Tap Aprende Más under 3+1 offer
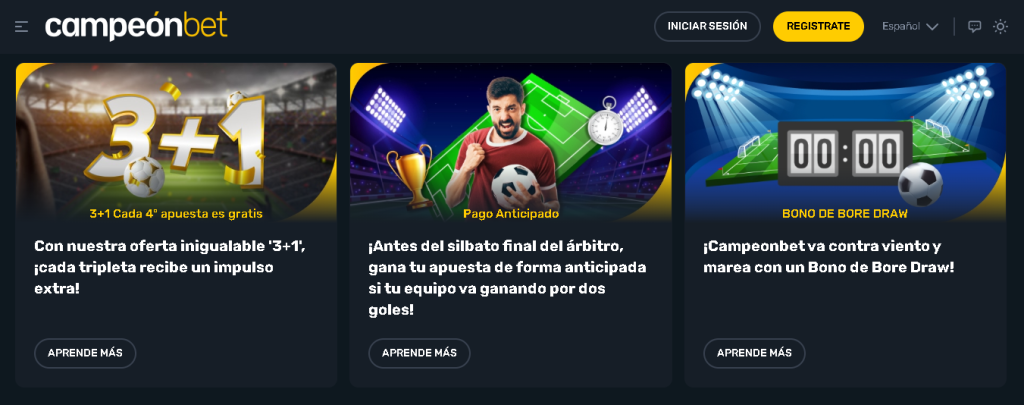1024x405 pixels. click(85, 353)
